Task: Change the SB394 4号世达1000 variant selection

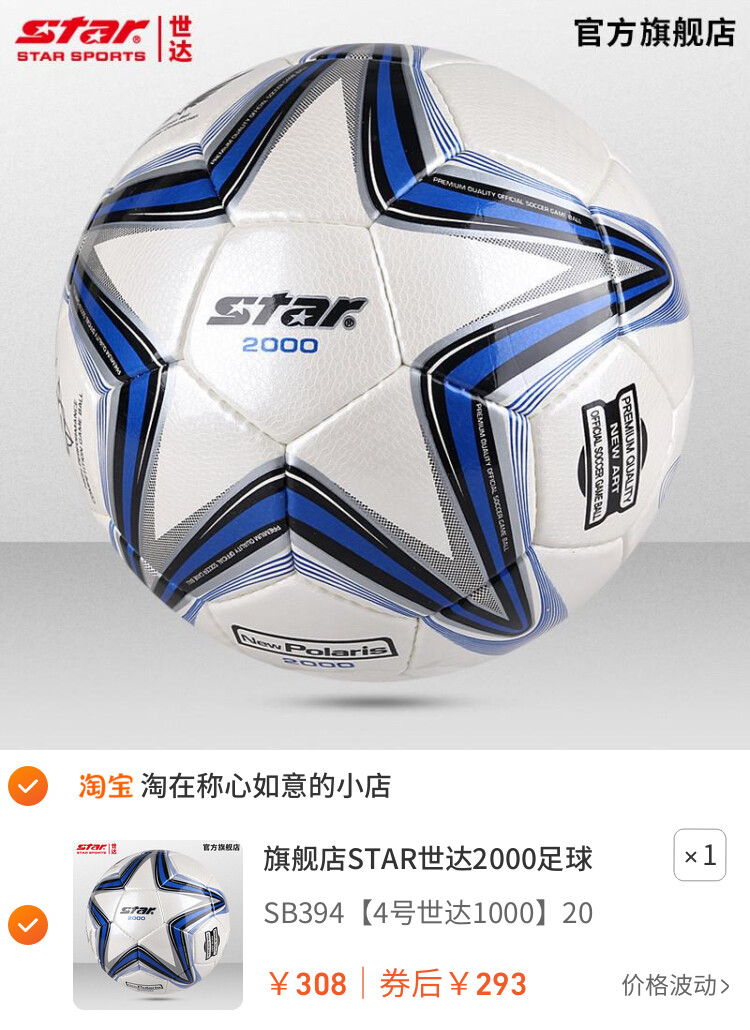Action: pyautogui.click(x=428, y=913)
